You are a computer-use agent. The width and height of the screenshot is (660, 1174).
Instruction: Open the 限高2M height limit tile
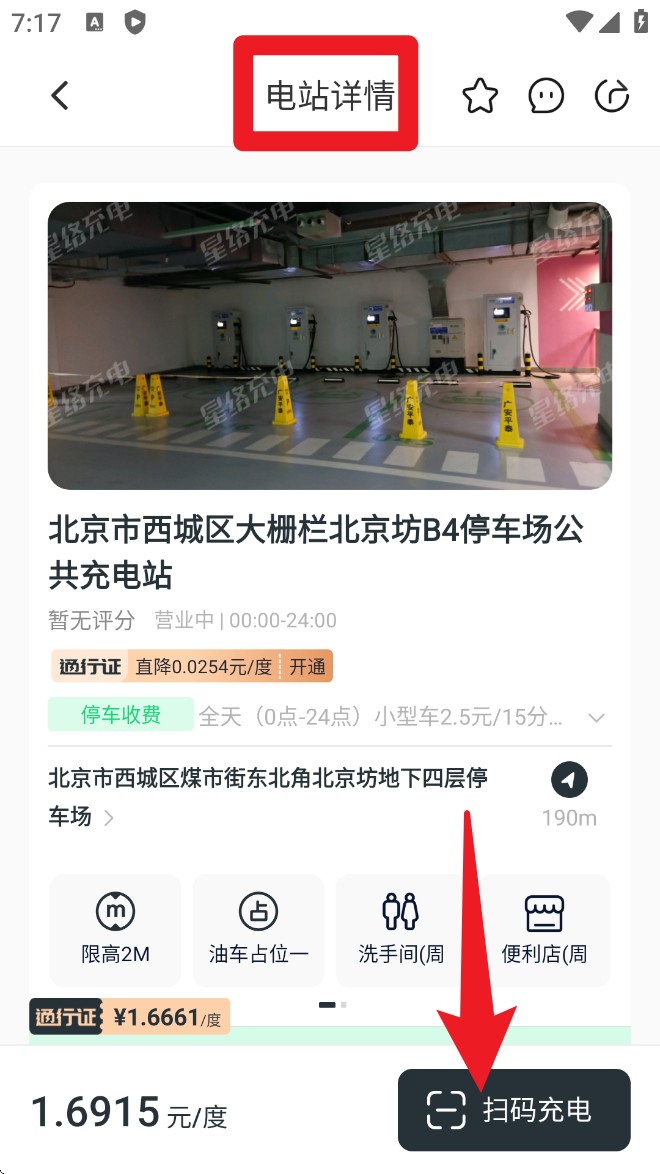pos(115,930)
